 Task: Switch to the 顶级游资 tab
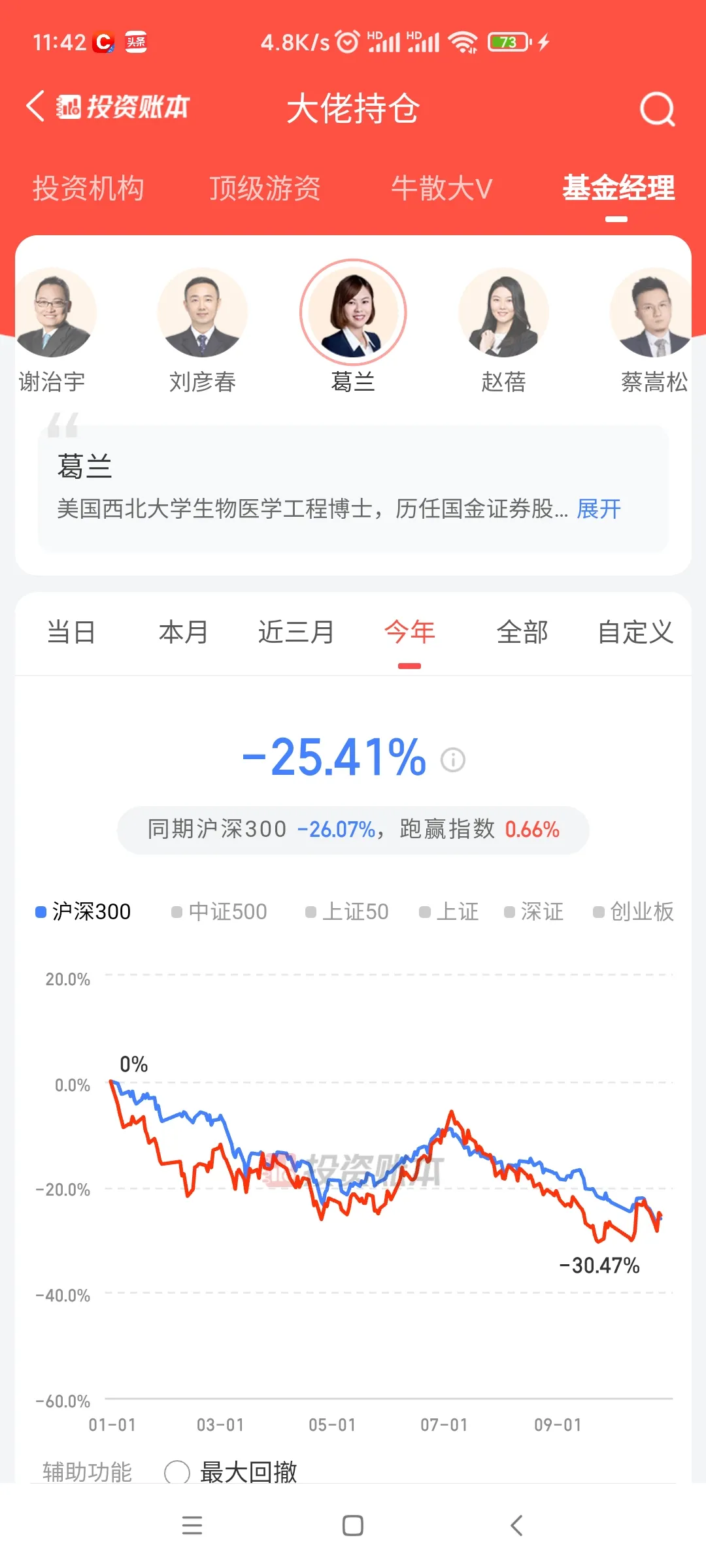[x=265, y=188]
